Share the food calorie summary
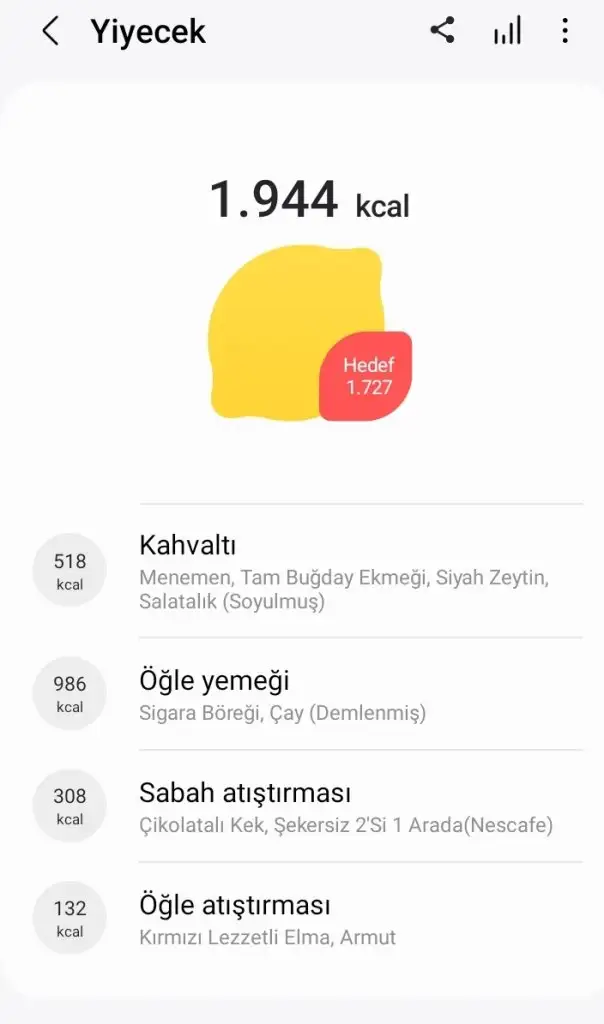Image resolution: width=604 pixels, height=1024 pixels. [442, 31]
